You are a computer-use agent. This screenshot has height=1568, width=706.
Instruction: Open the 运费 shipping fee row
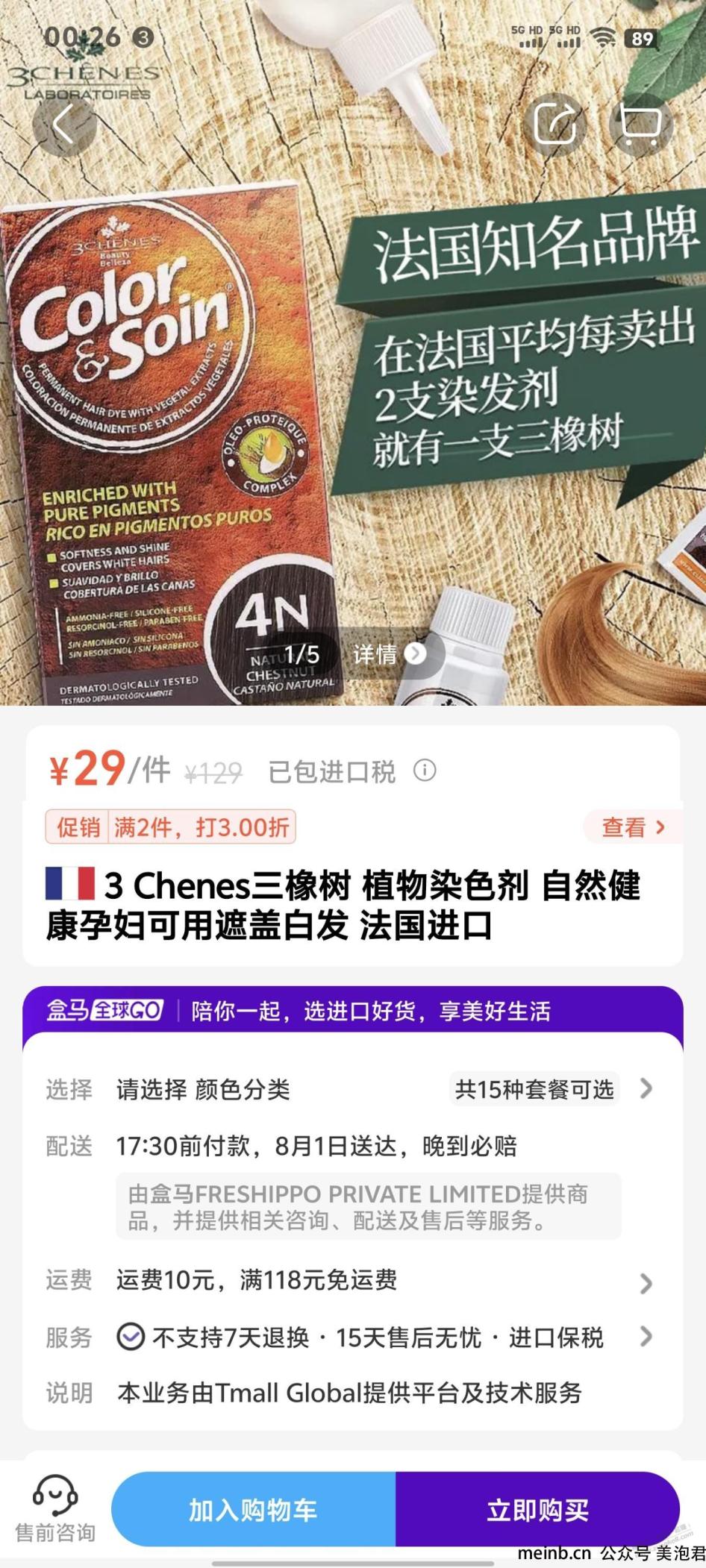point(351,1281)
